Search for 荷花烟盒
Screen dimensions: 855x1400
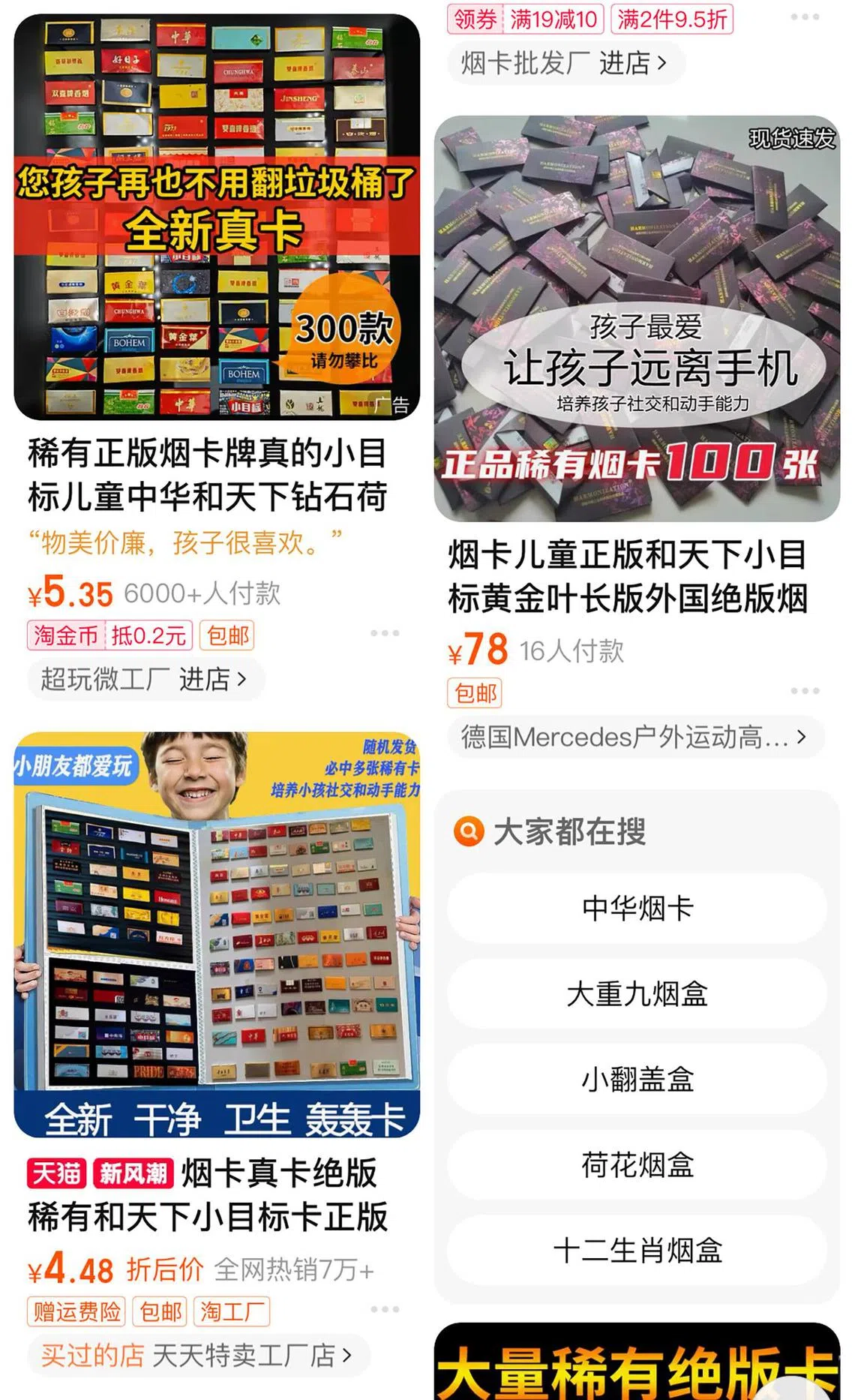point(637,1165)
